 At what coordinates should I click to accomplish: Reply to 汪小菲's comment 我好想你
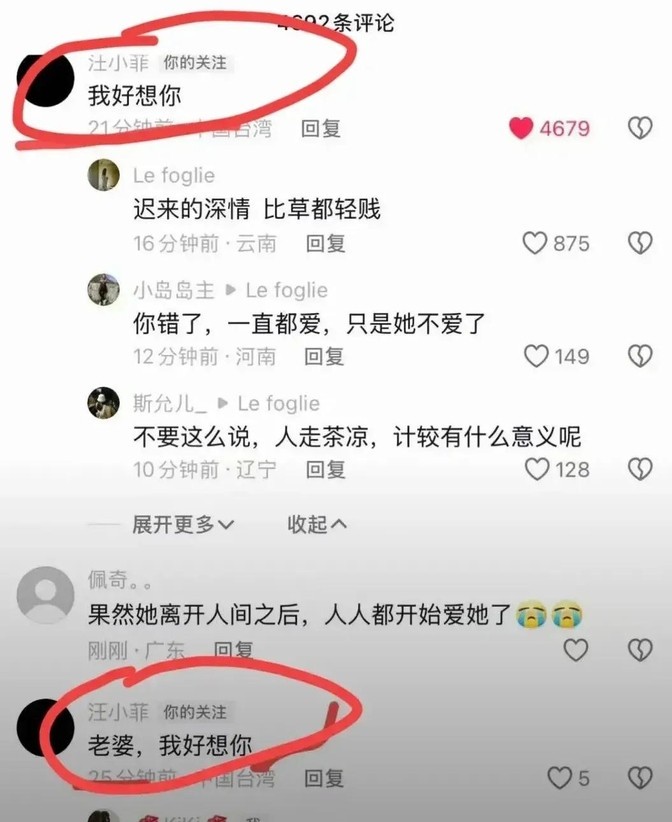pyautogui.click(x=321, y=128)
